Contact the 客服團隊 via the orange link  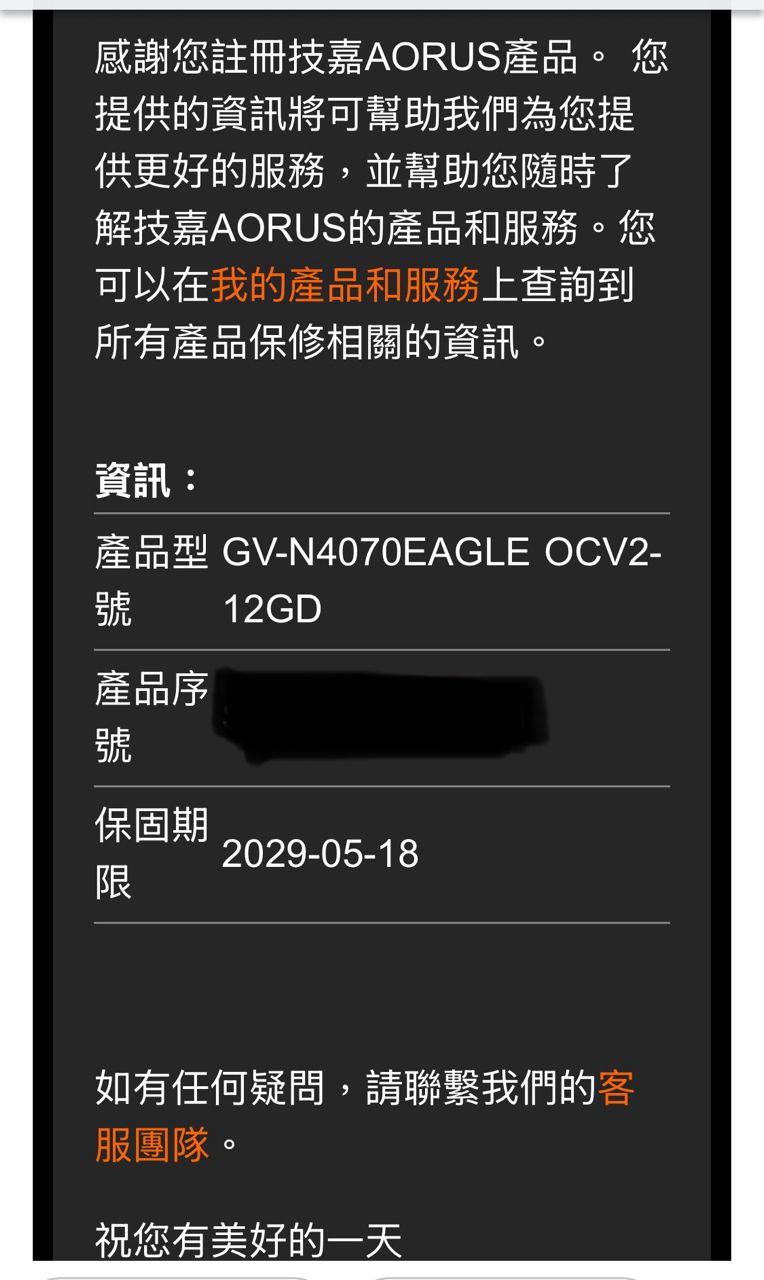152,1144
